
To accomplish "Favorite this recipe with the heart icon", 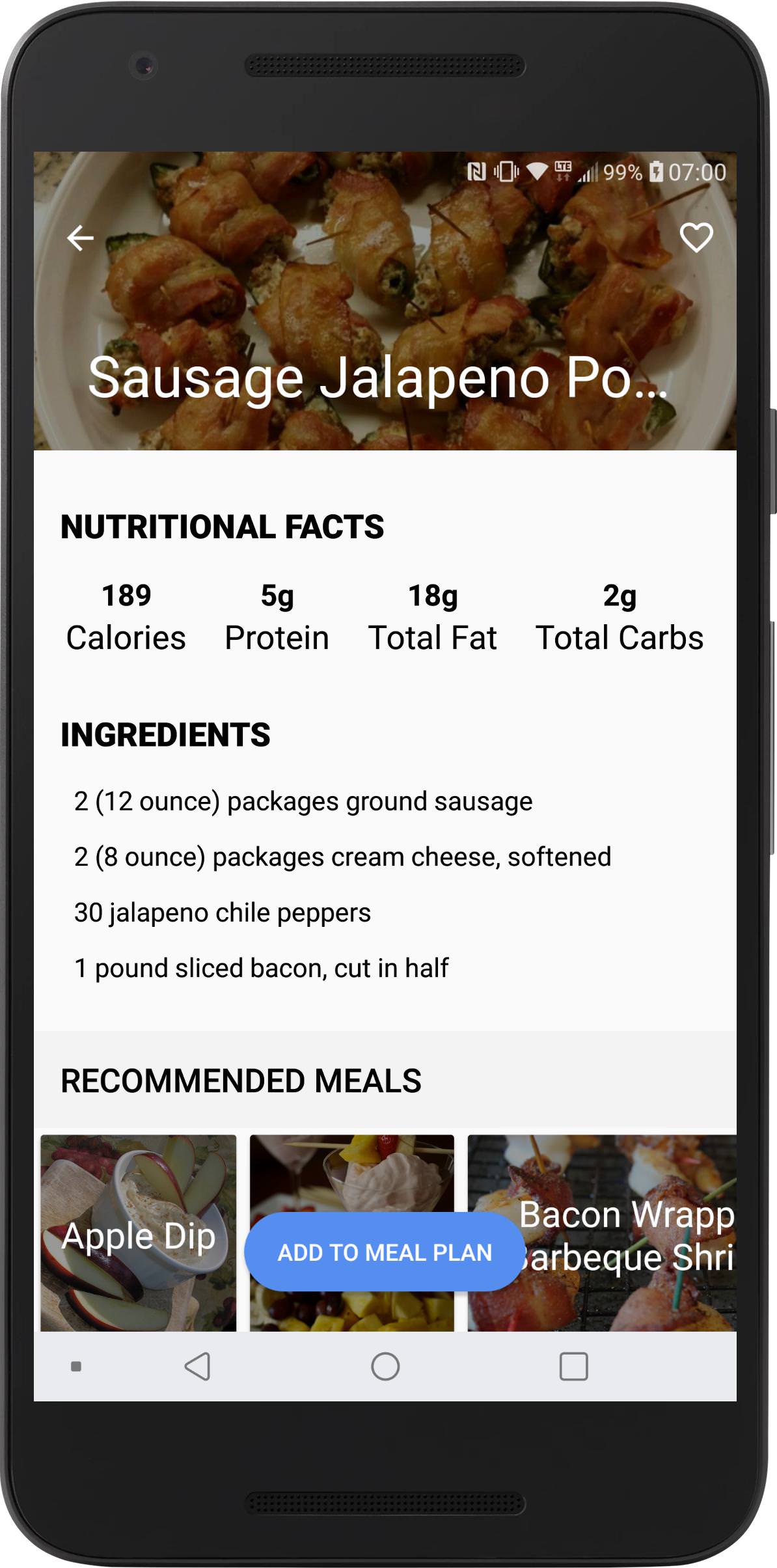I will coord(696,237).
